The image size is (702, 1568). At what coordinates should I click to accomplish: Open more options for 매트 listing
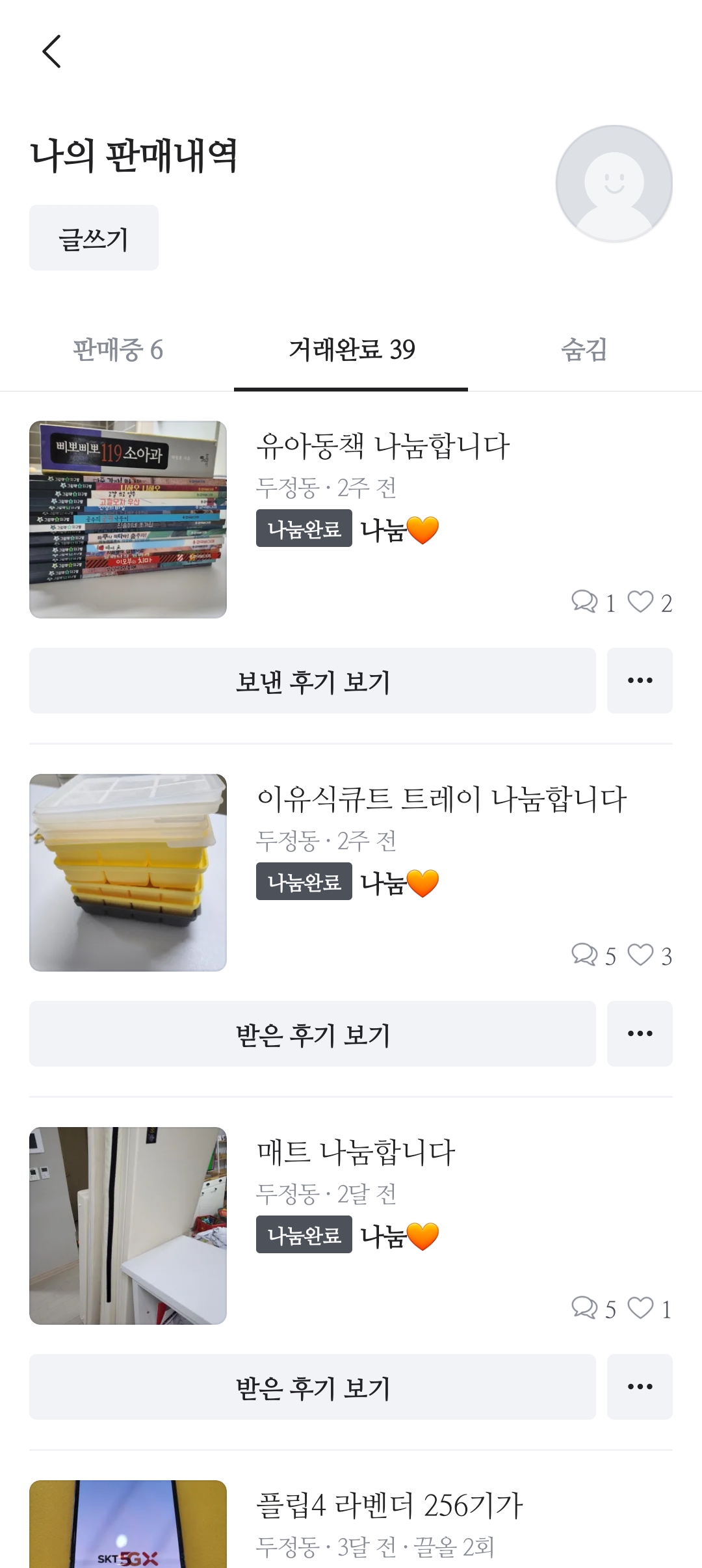point(640,1387)
